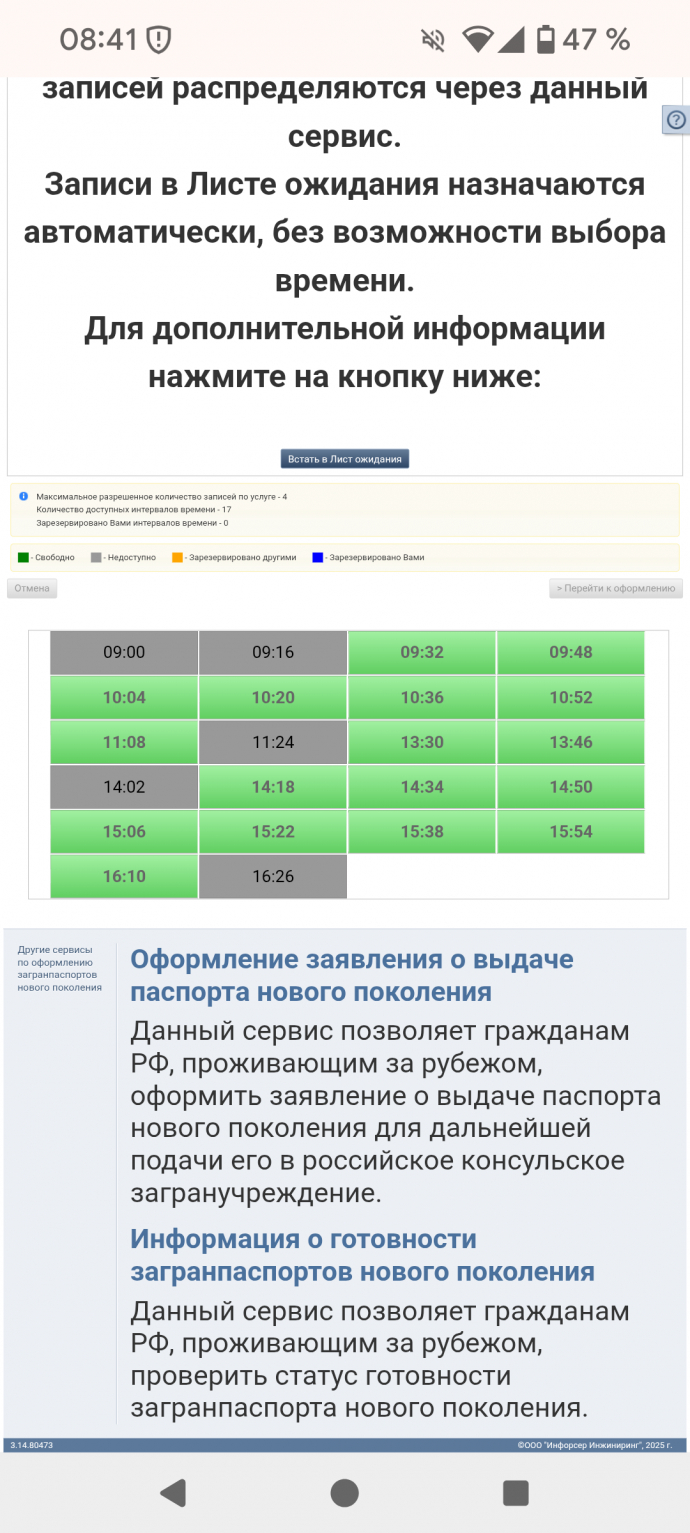Pick the 10:20 time slot
This screenshot has height=1533, width=690.
pyautogui.click(x=273, y=697)
